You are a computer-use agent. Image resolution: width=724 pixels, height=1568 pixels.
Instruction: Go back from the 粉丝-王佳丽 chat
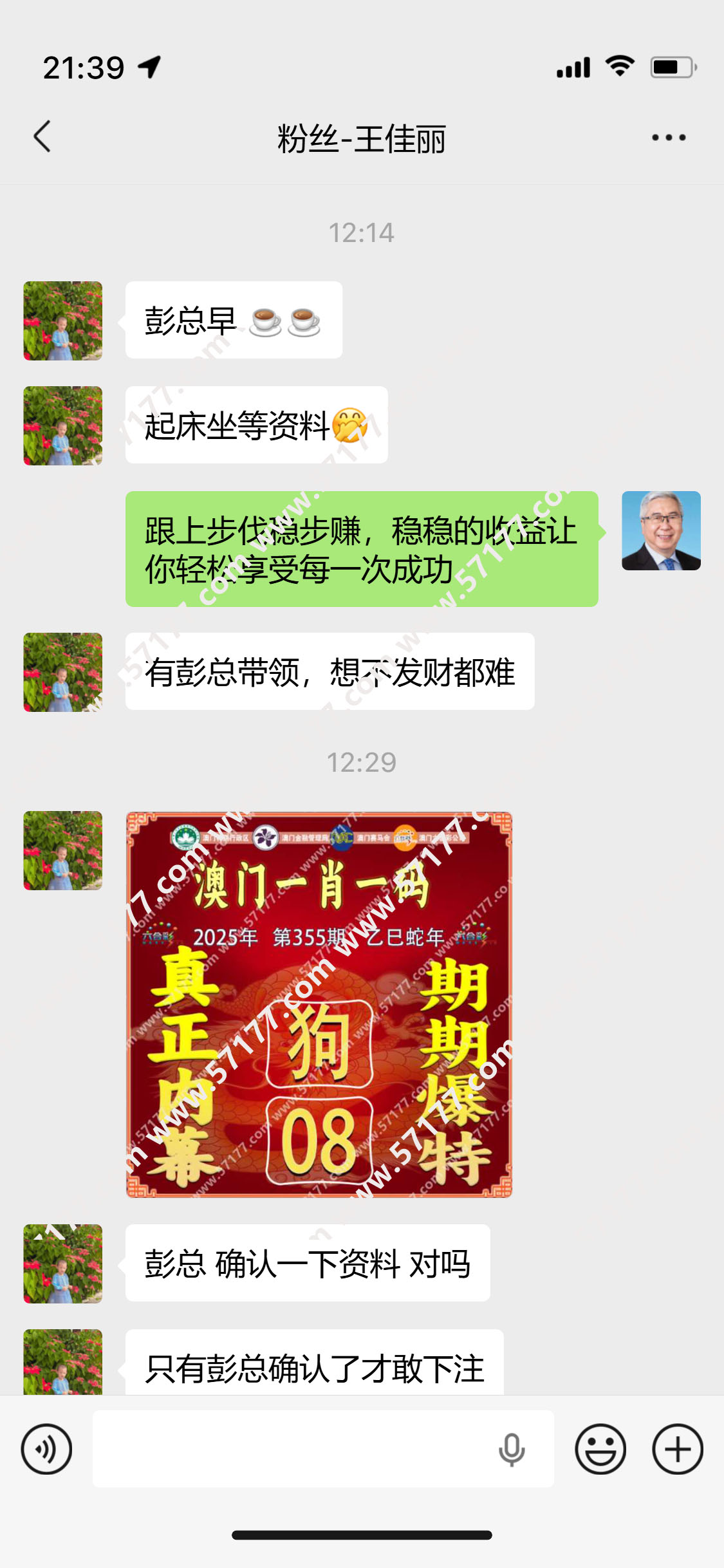42,137
